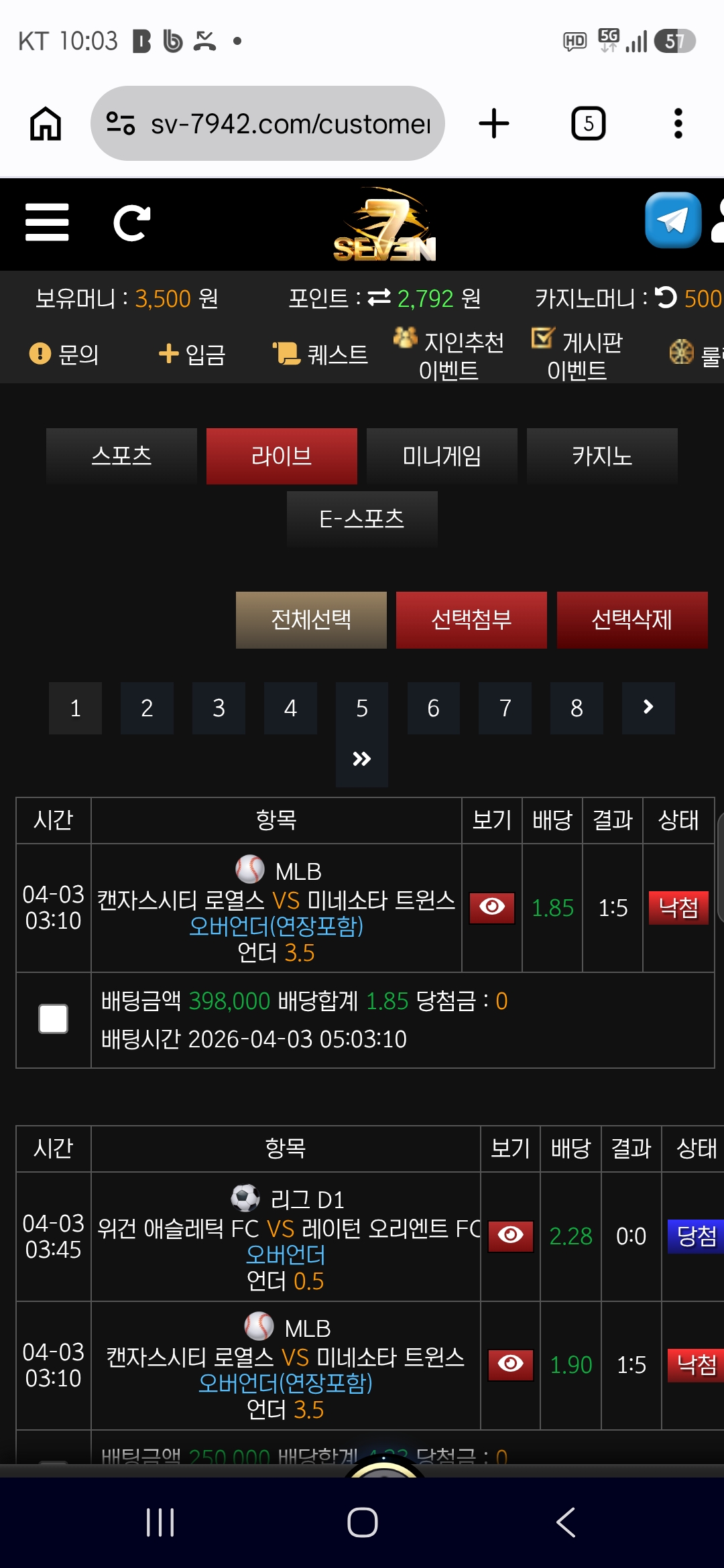View details of the 리그 D1 bet
Viewport: 724px width, 1568px height.
pyautogui.click(x=510, y=1236)
